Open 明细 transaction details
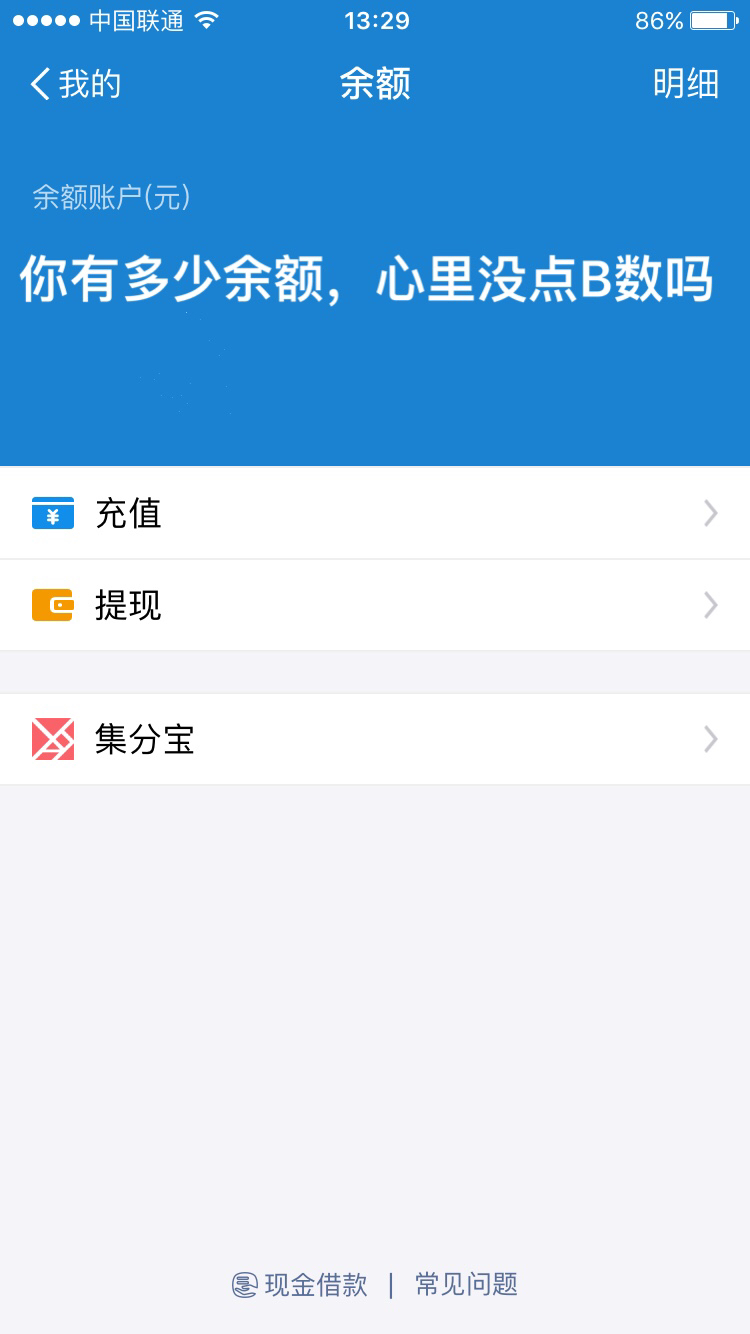The width and height of the screenshot is (750, 1334). (686, 84)
